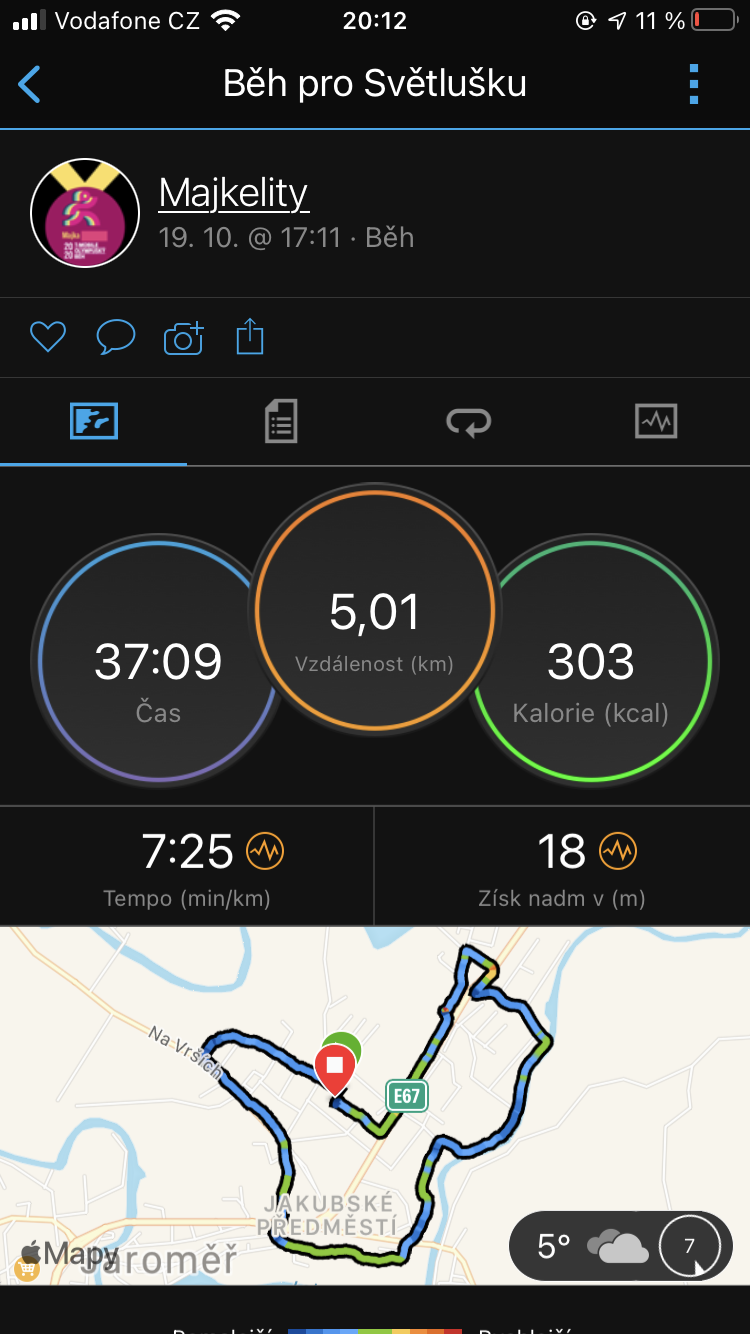Image resolution: width=750 pixels, height=1334 pixels.
Task: Open Majkelity's profile link
Action: coord(234,193)
